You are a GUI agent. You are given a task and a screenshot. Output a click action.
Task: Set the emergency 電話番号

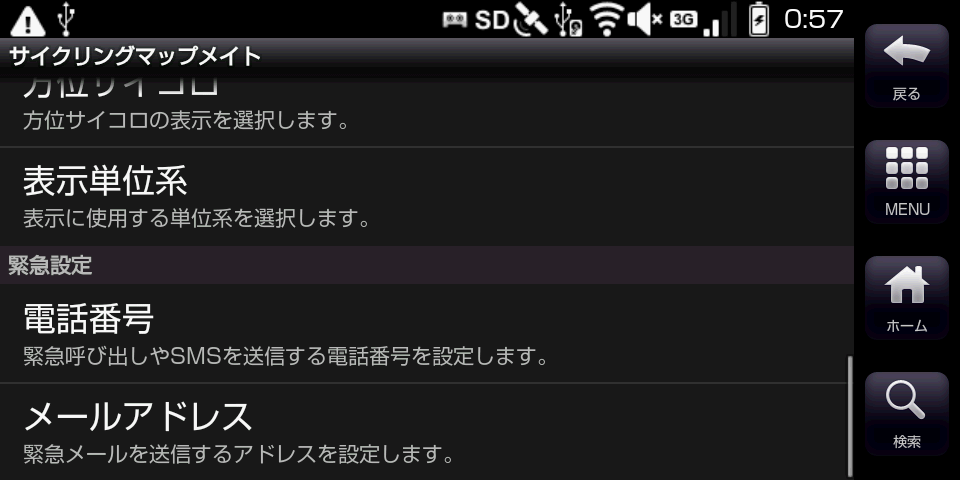tap(425, 334)
